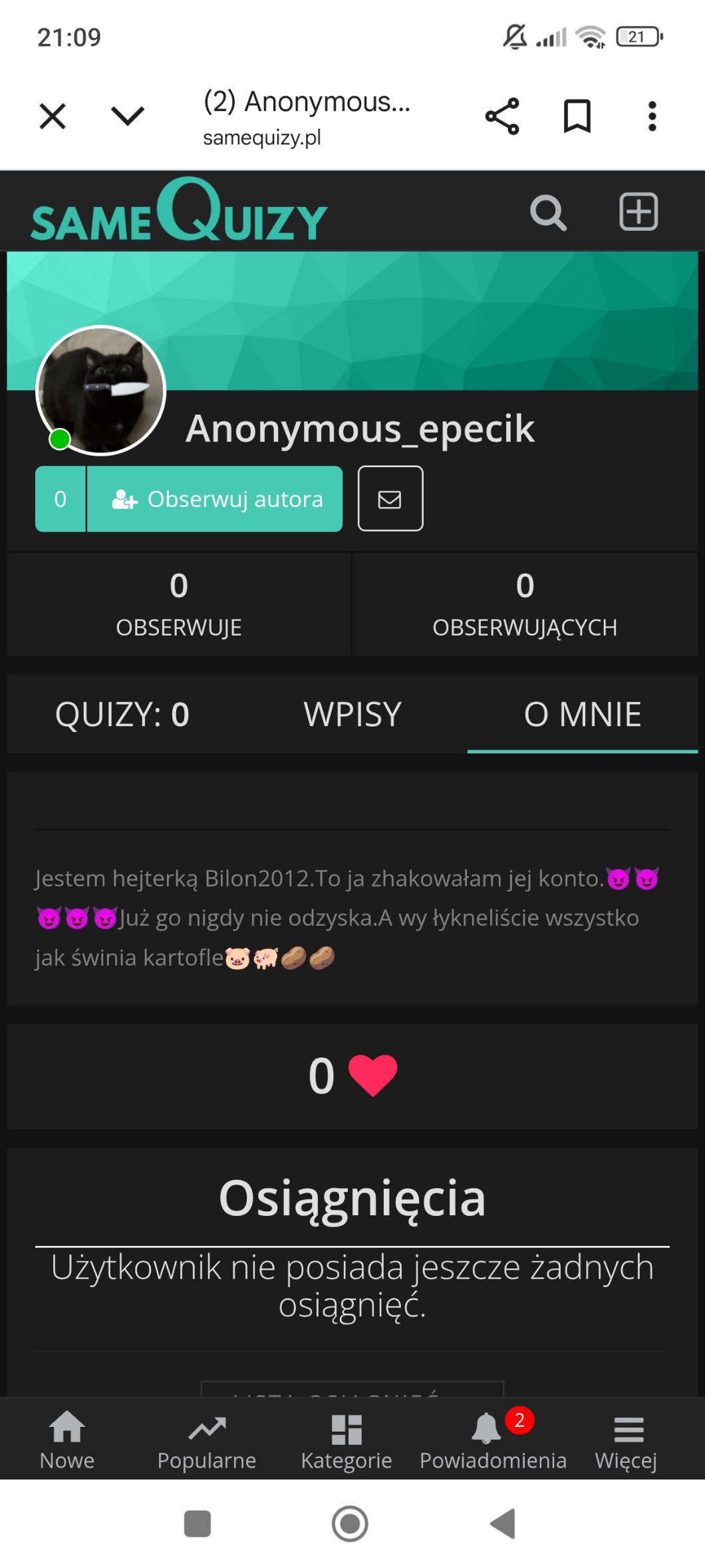Open the browser overflow menu
The width and height of the screenshot is (705, 1568).
[652, 116]
